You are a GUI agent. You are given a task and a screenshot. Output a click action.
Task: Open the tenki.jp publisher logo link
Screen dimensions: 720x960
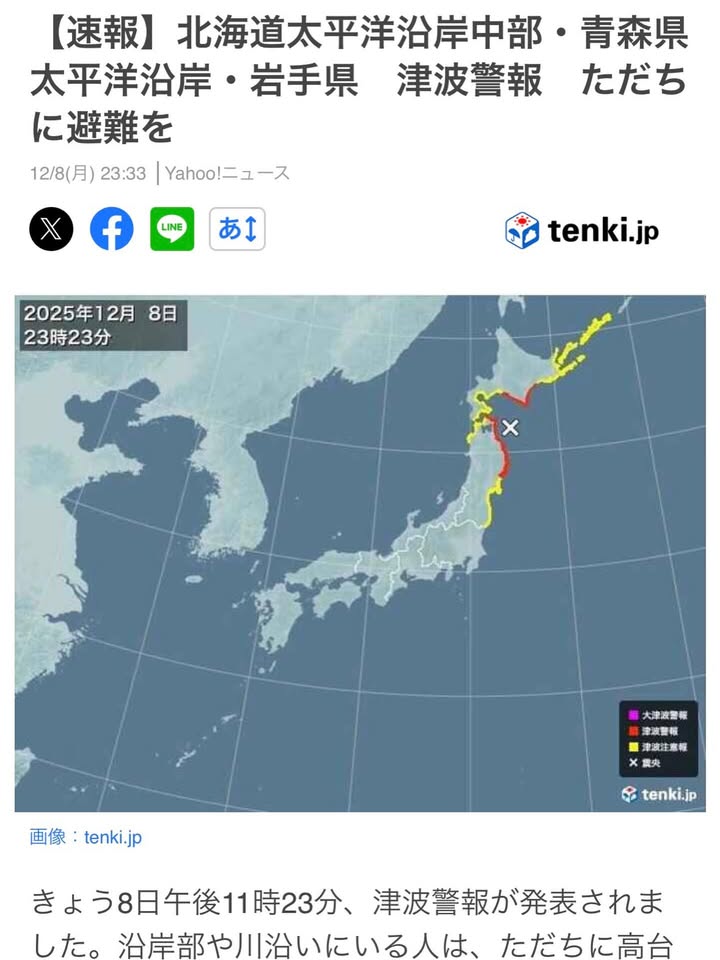point(582,230)
